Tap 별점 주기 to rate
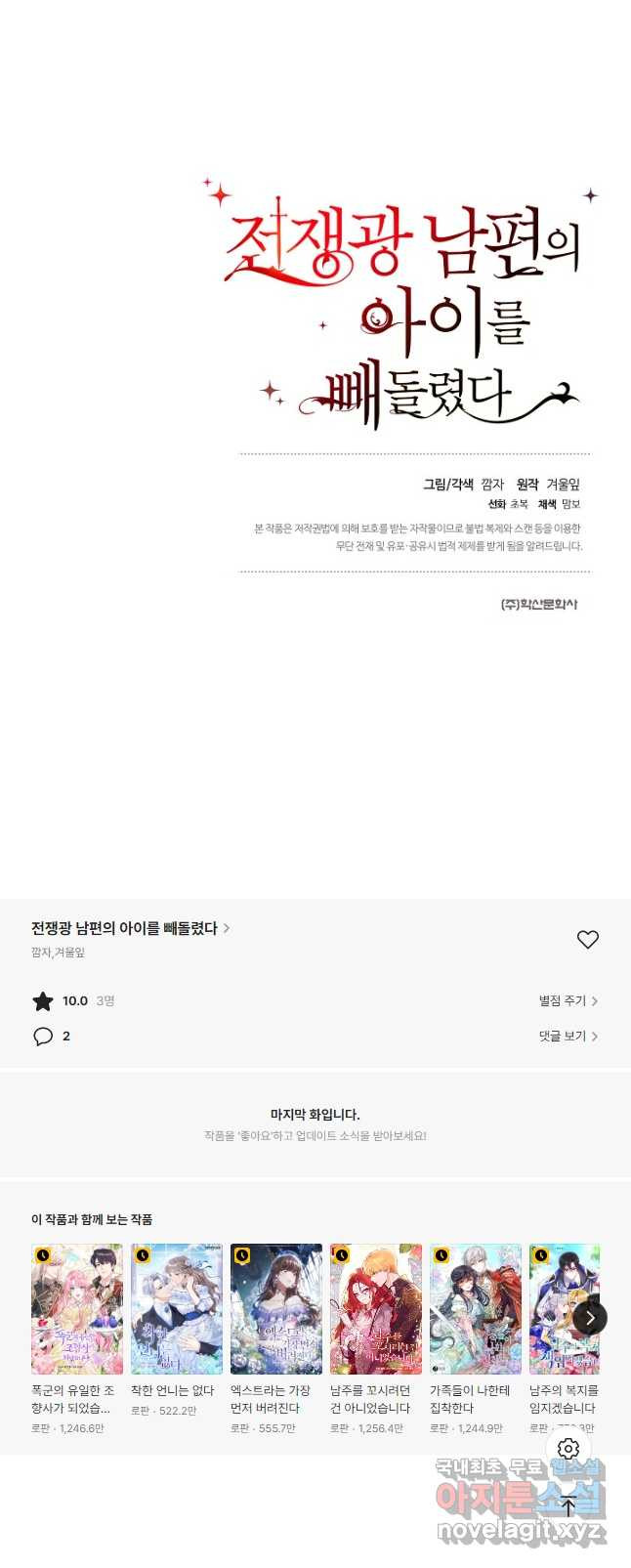 pyautogui.click(x=568, y=1000)
